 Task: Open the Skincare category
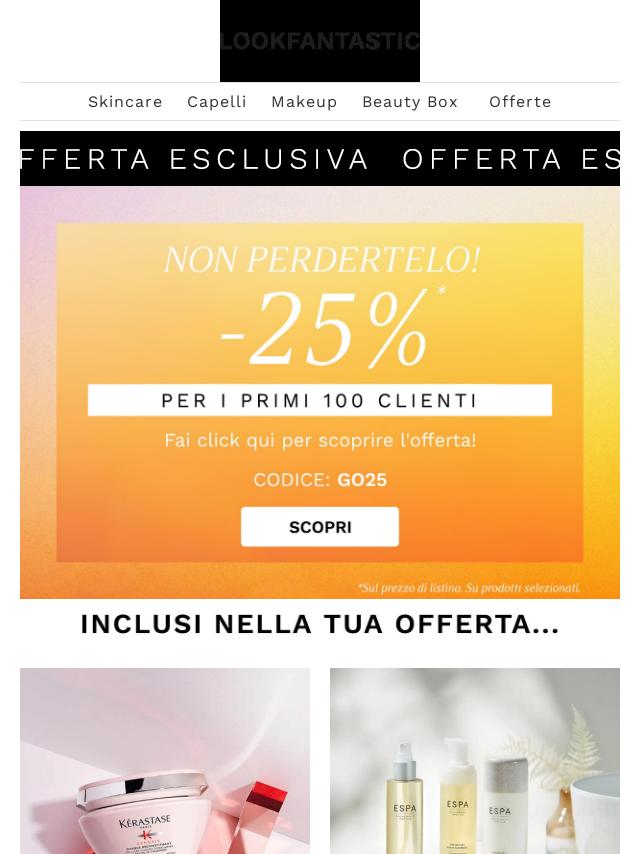pos(125,102)
